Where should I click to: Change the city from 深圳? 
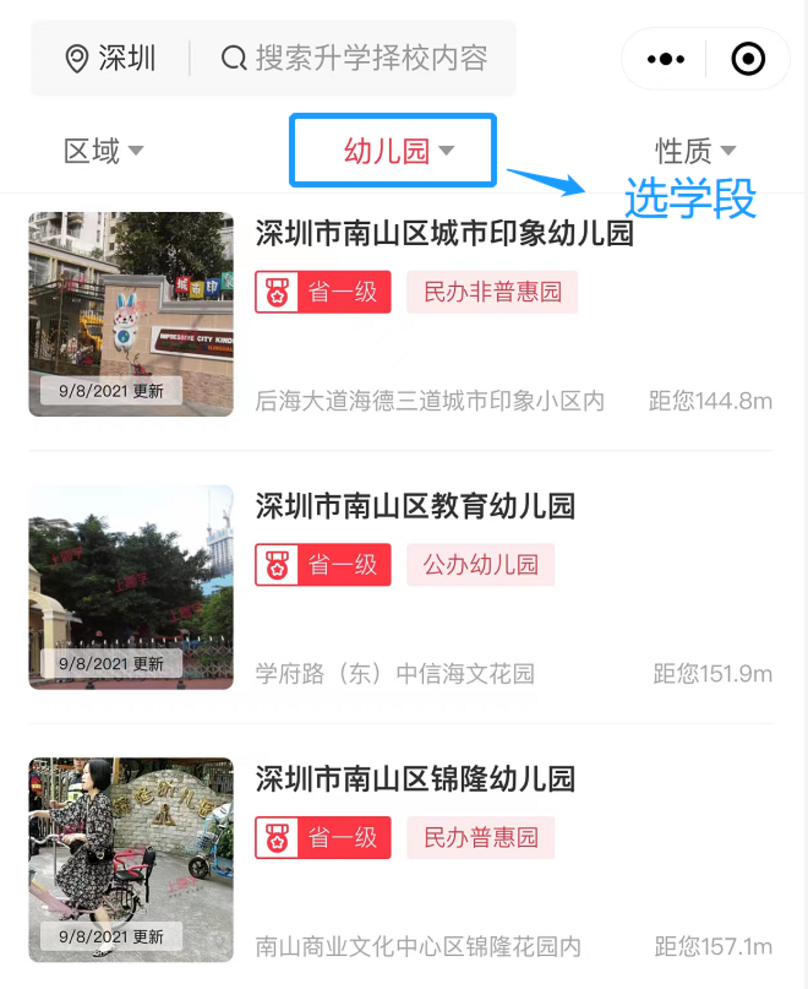(110, 58)
